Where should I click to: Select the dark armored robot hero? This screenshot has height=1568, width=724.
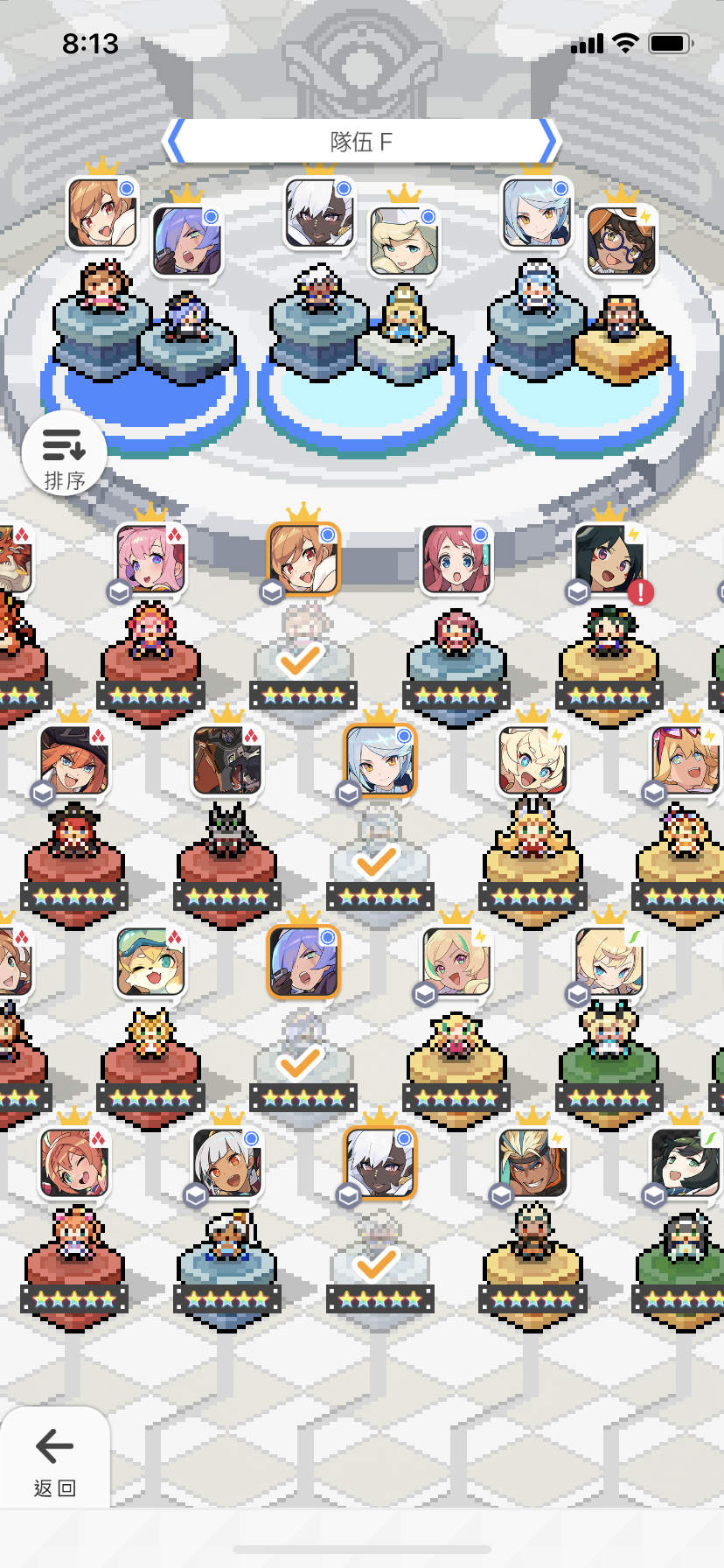[226, 761]
